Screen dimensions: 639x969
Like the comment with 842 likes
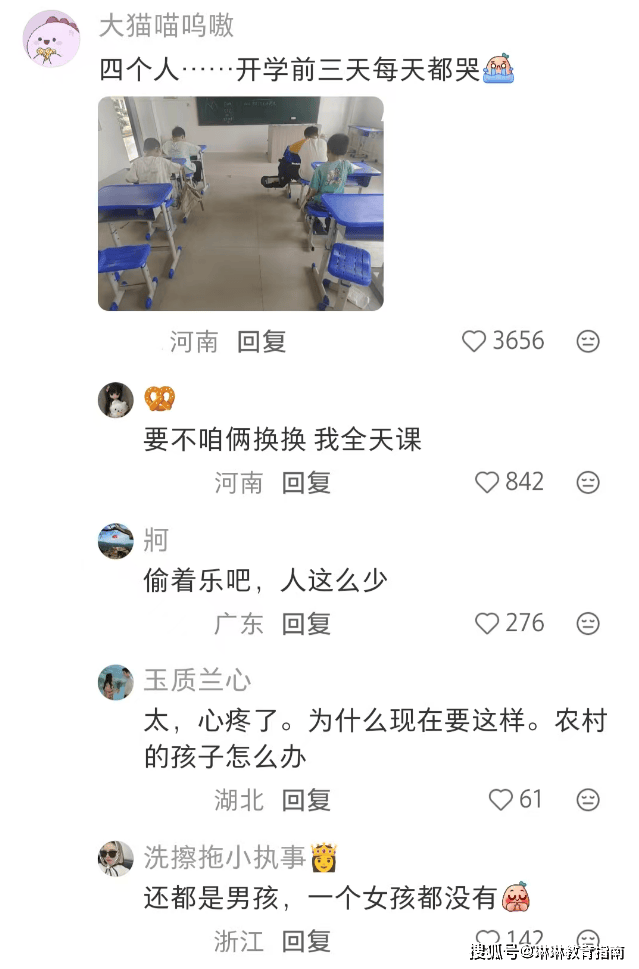pos(487,483)
